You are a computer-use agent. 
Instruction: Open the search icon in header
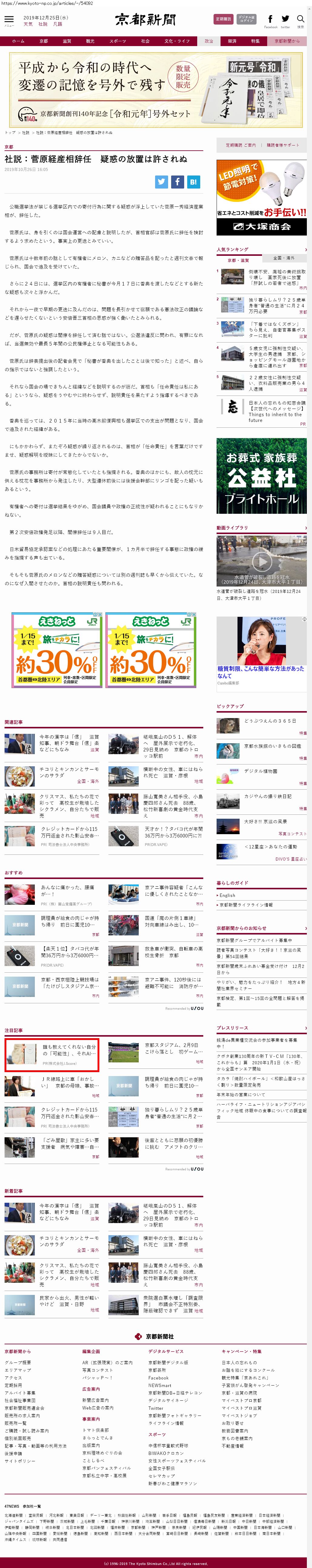pyautogui.click(x=300, y=20)
